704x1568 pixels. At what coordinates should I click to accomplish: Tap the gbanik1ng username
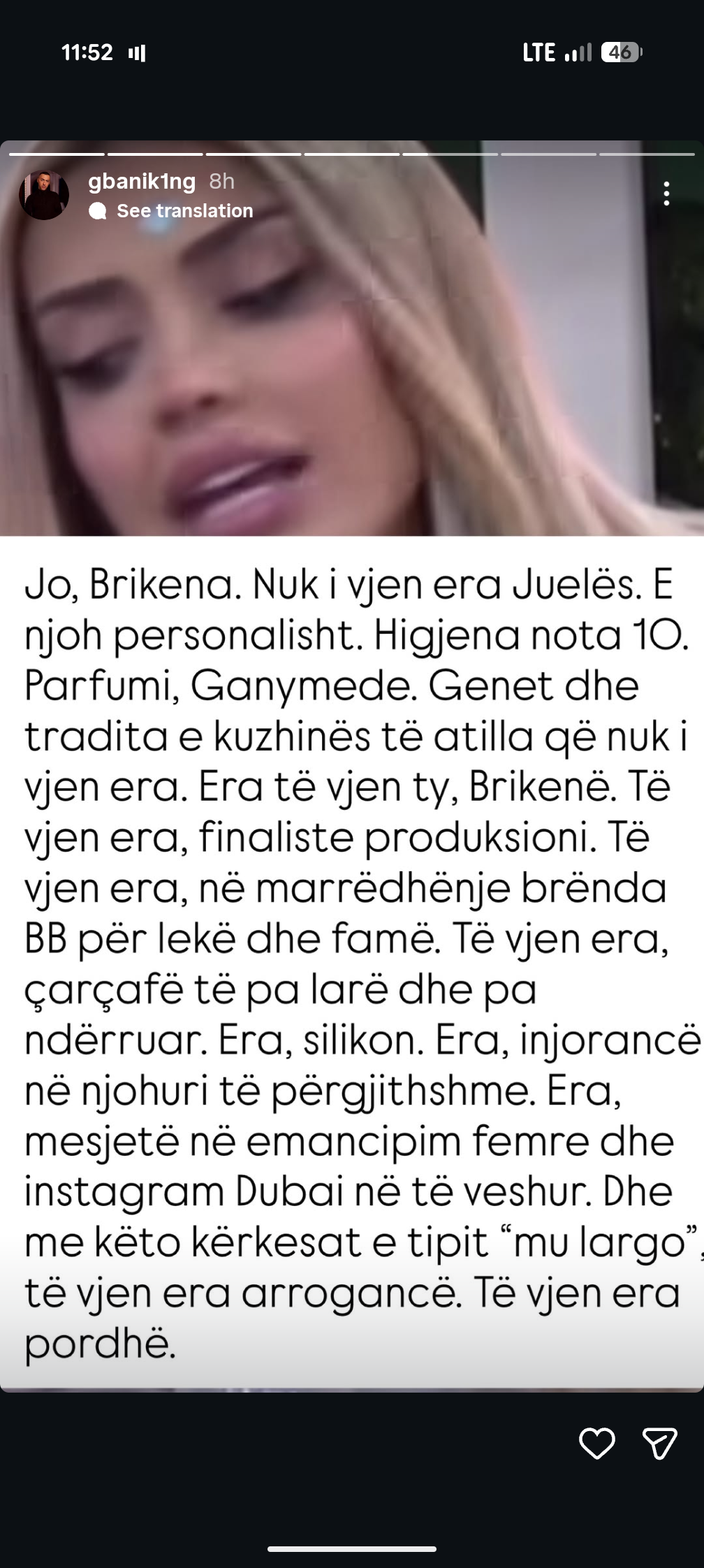pos(142,182)
